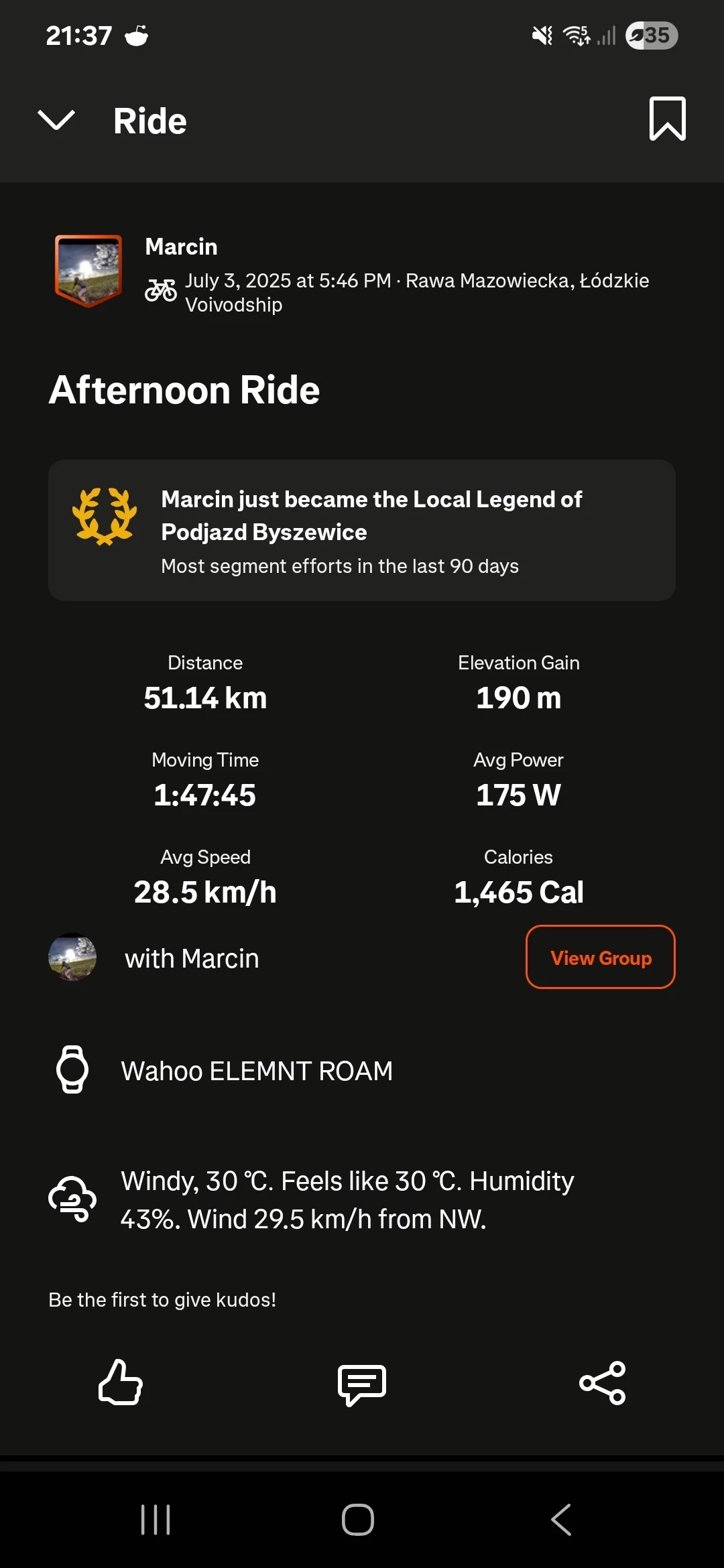Tap the View Group button

600,957
